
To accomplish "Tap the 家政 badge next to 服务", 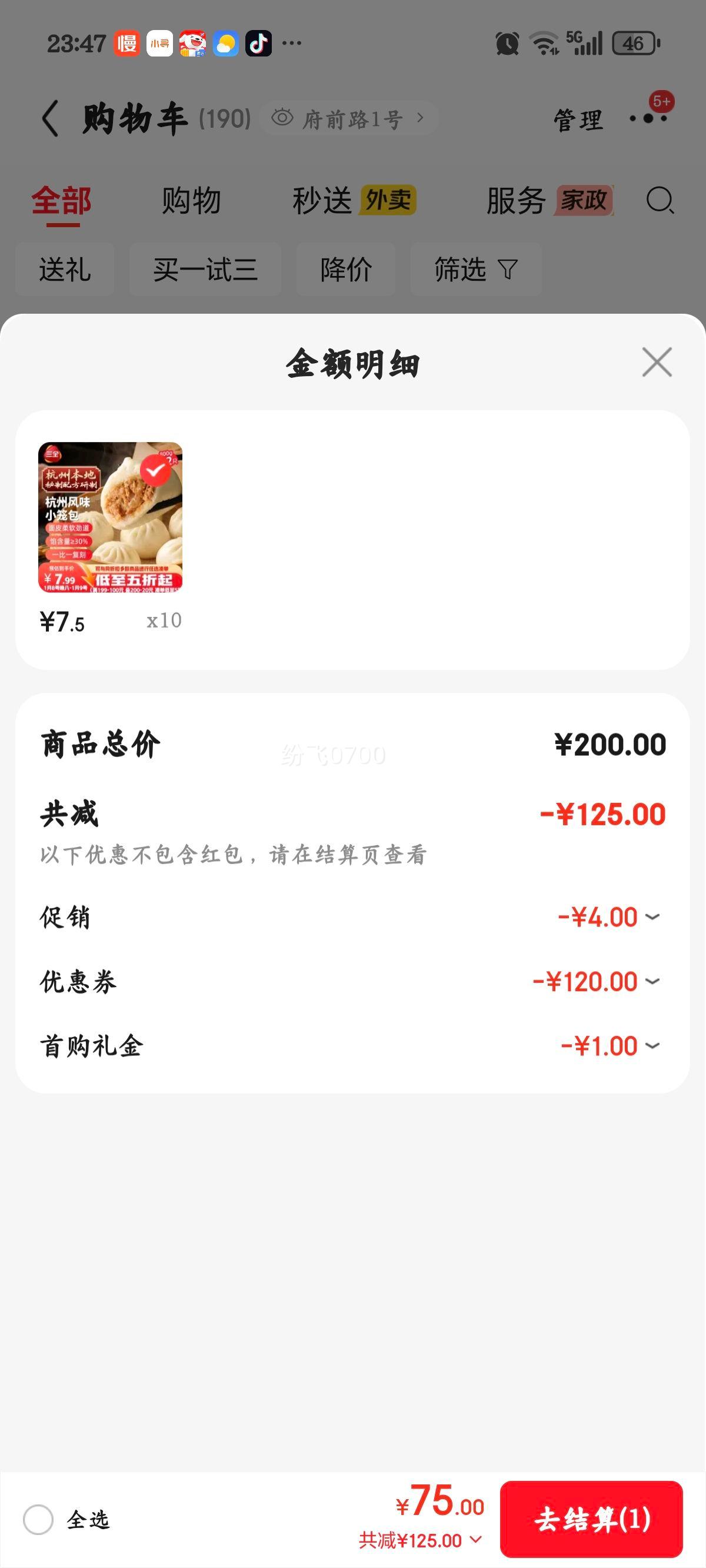I will (583, 201).
